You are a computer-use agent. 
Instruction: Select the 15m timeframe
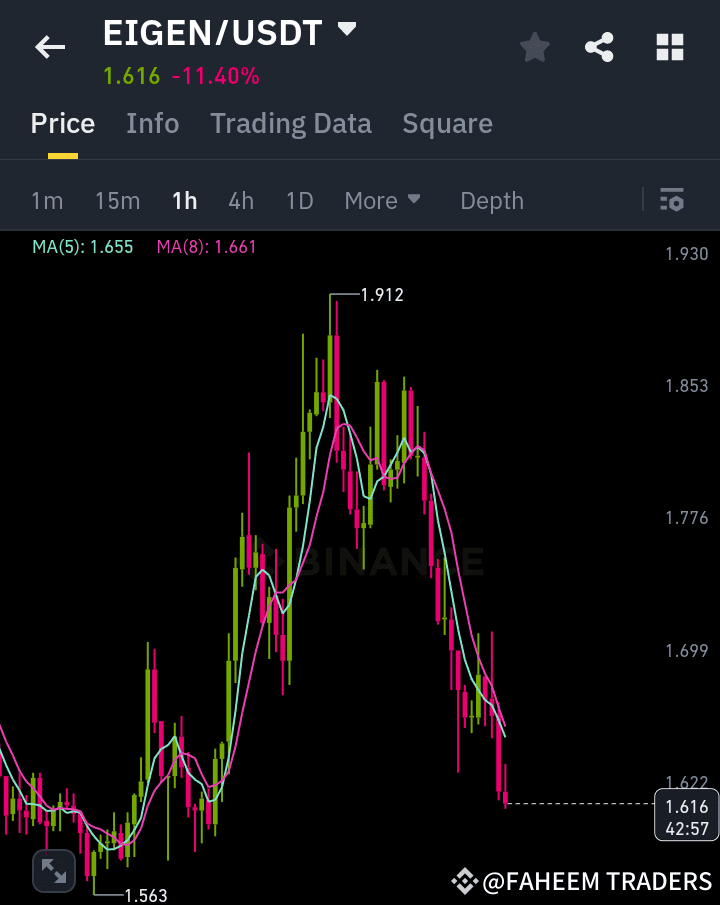pos(117,200)
